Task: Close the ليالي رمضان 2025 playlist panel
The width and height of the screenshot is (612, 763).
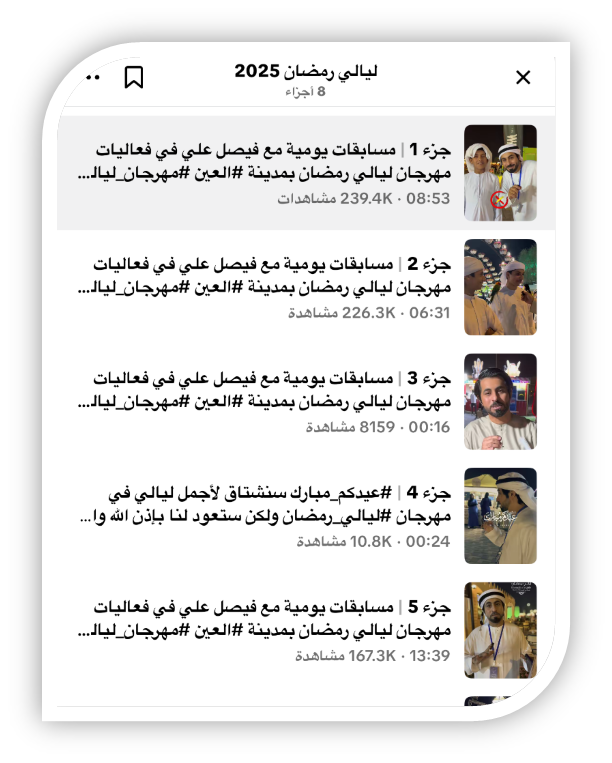Action: coord(522,78)
